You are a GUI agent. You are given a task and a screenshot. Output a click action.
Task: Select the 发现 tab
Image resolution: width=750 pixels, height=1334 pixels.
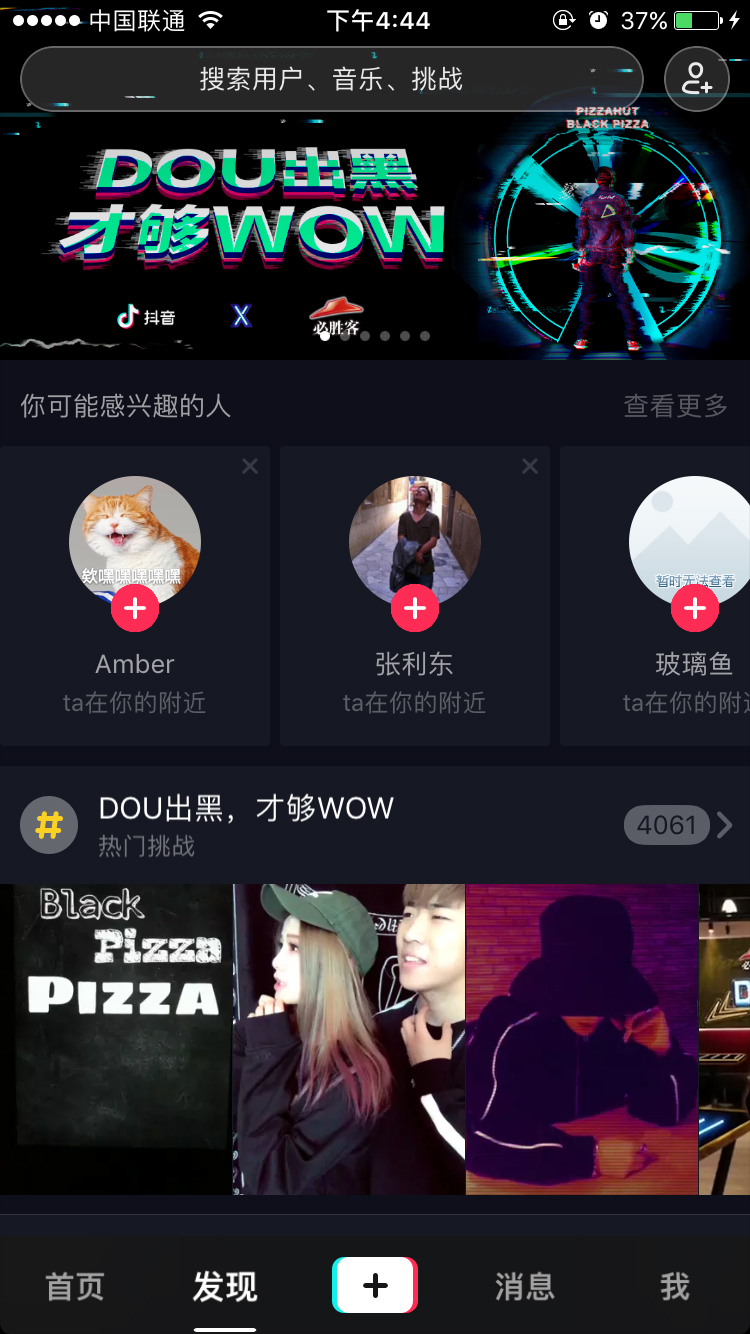pos(225,1287)
